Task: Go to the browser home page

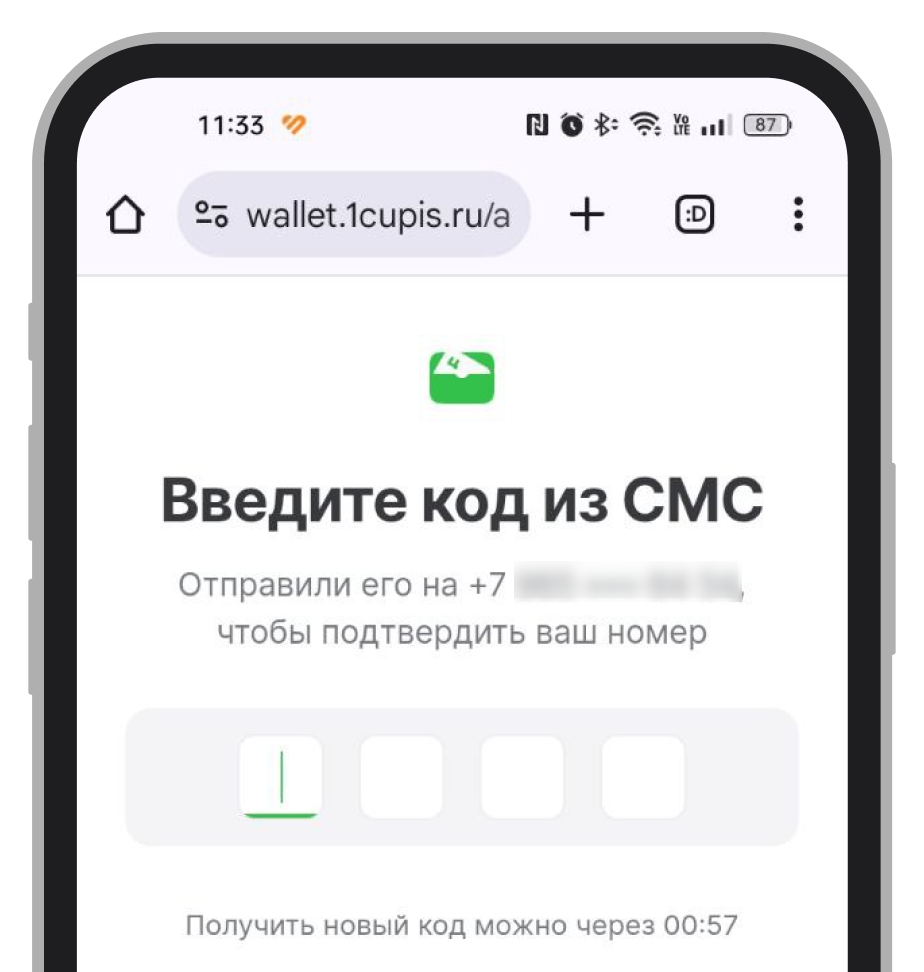Action: tap(126, 215)
